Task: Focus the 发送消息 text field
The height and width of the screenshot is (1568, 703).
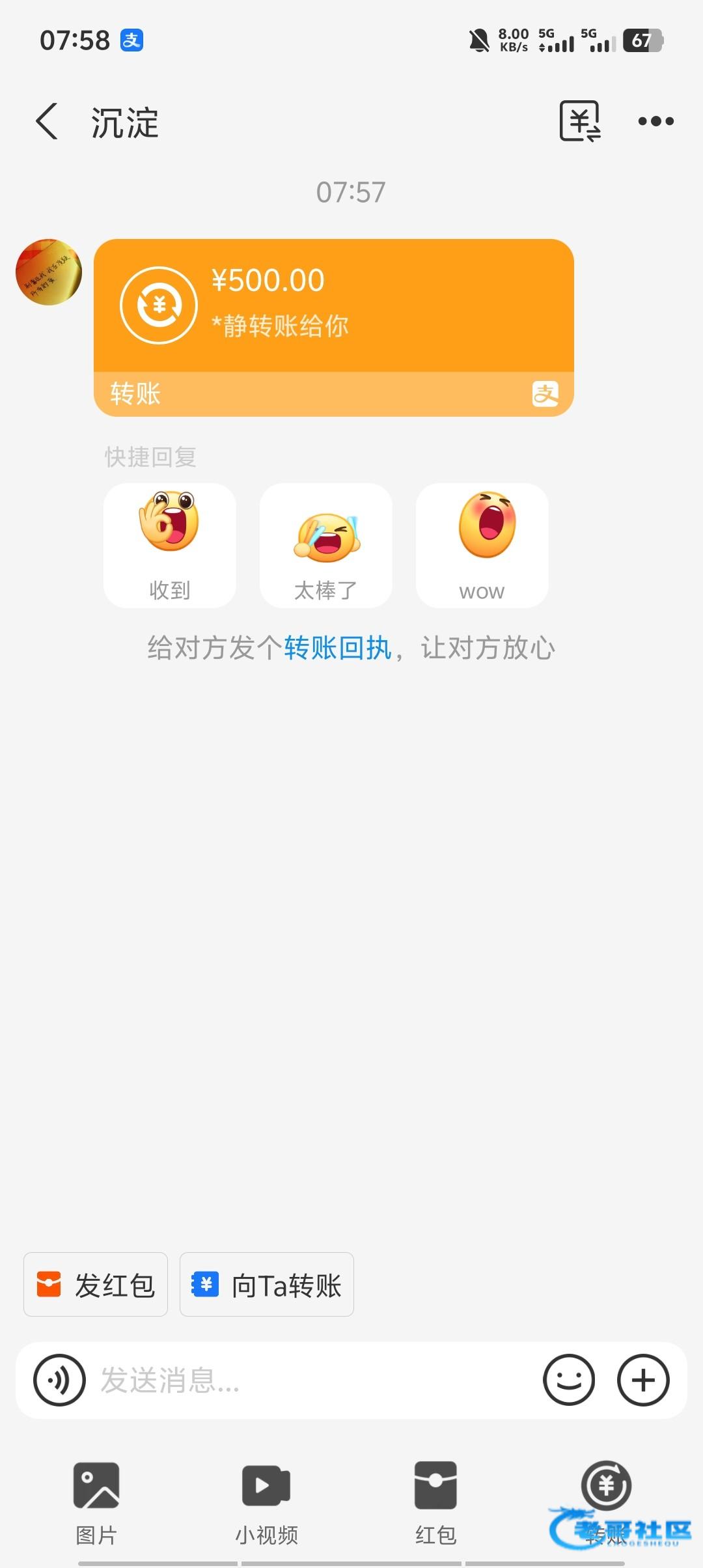Action: [x=312, y=1380]
